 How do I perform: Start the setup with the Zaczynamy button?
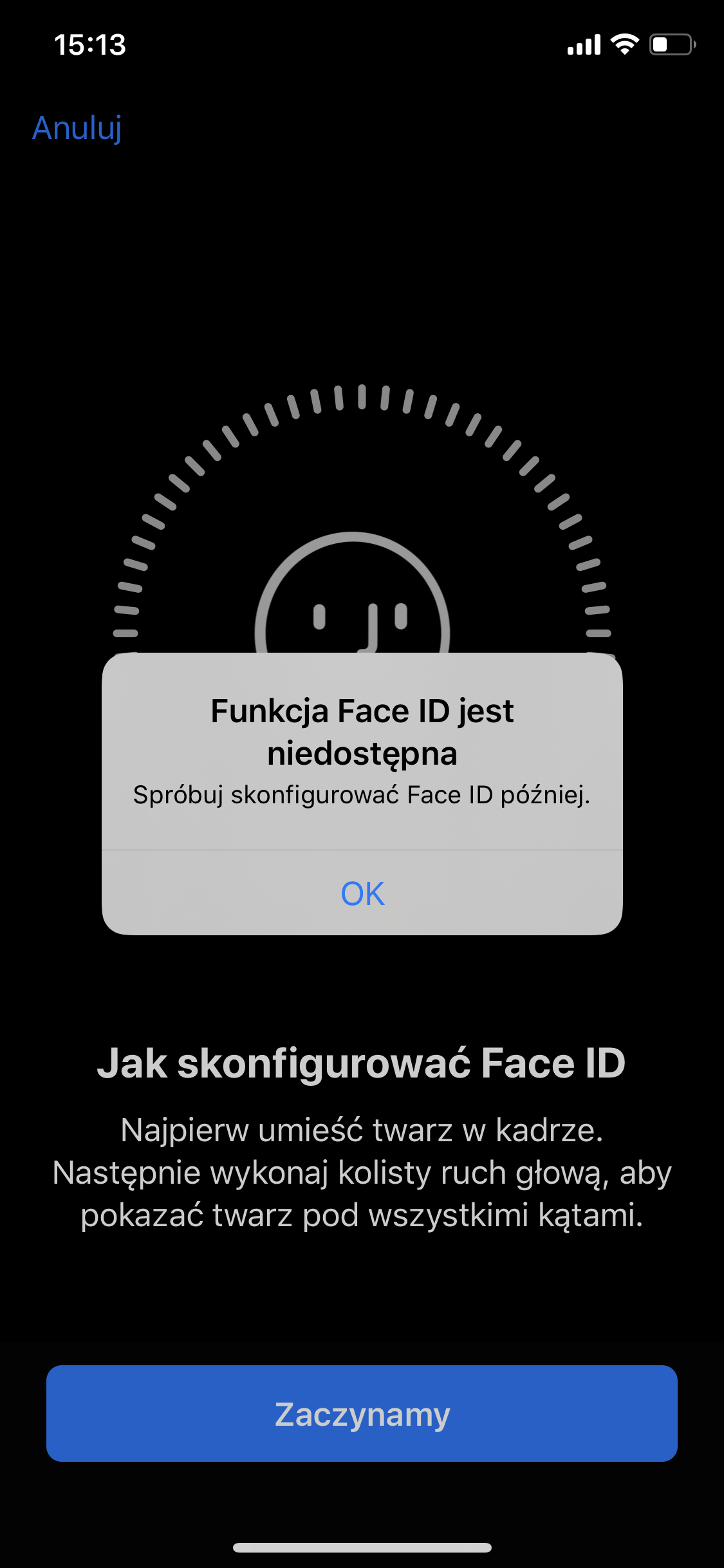coord(362,1414)
